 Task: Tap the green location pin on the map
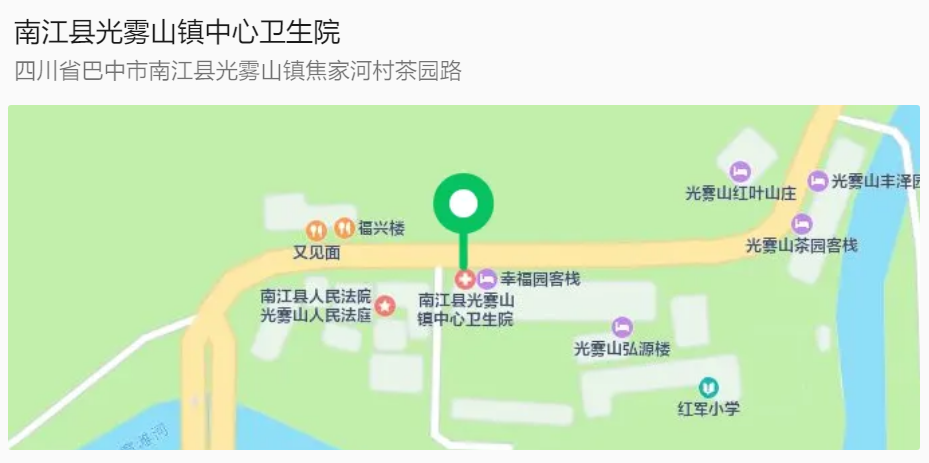pos(463,204)
